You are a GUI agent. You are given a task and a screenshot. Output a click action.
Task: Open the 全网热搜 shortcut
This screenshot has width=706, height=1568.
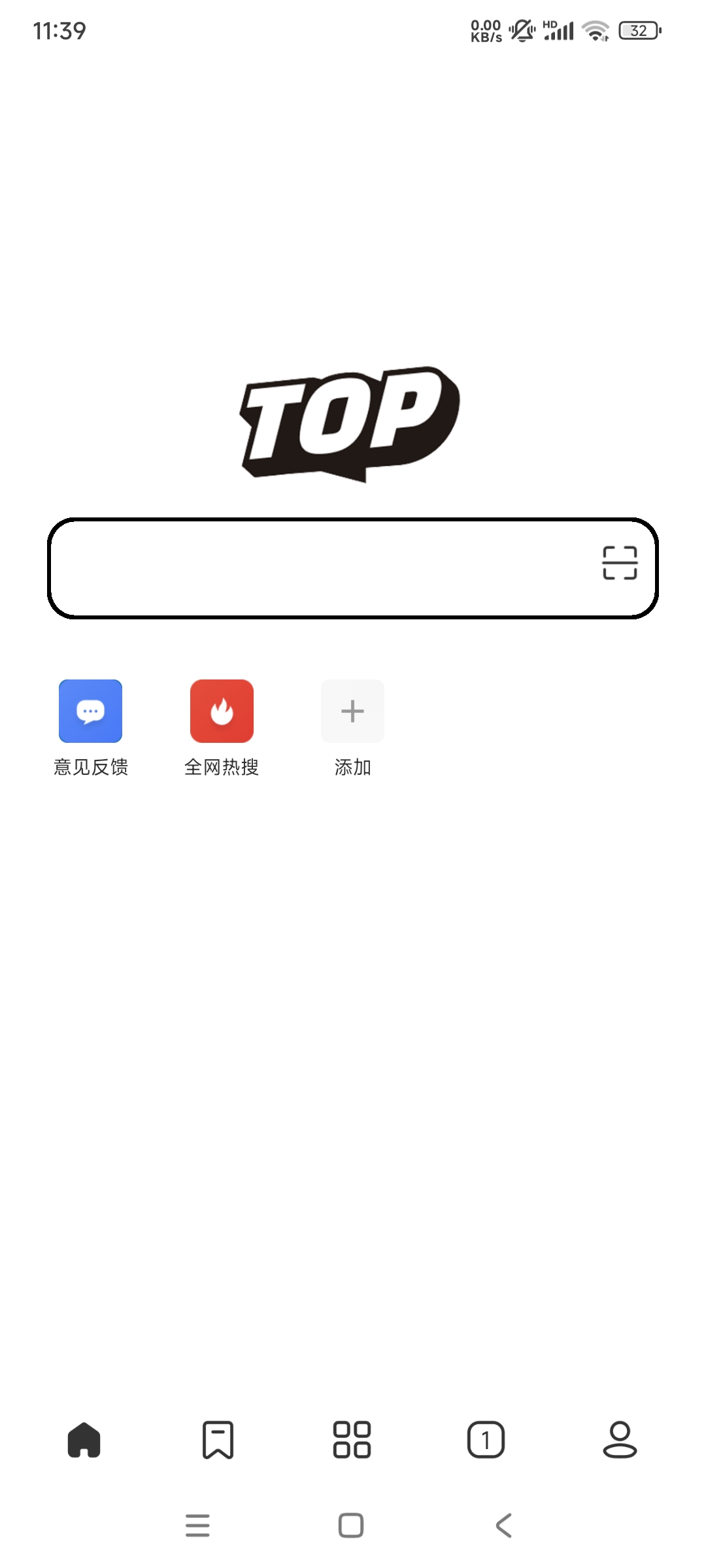[x=222, y=711]
